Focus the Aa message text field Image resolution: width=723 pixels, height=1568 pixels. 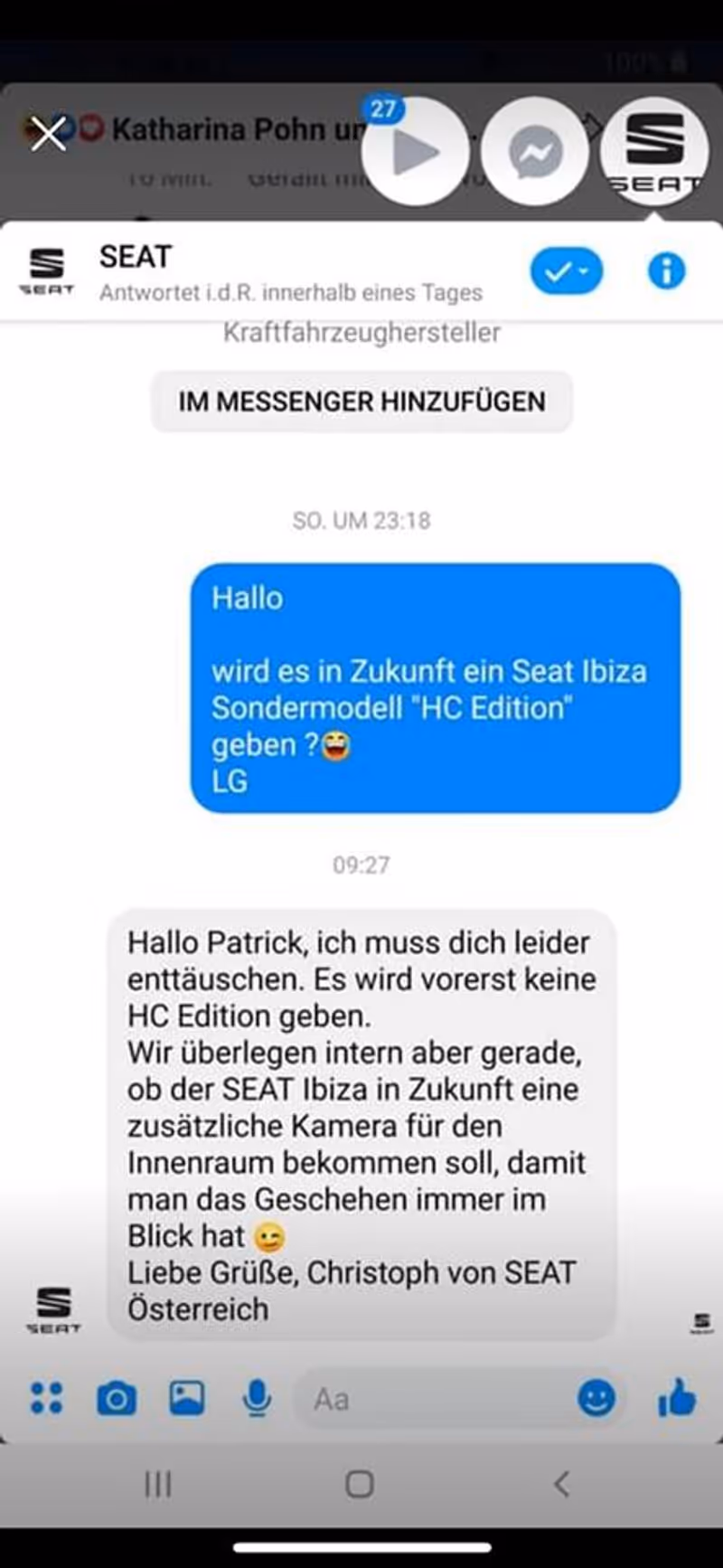pyautogui.click(x=434, y=1399)
